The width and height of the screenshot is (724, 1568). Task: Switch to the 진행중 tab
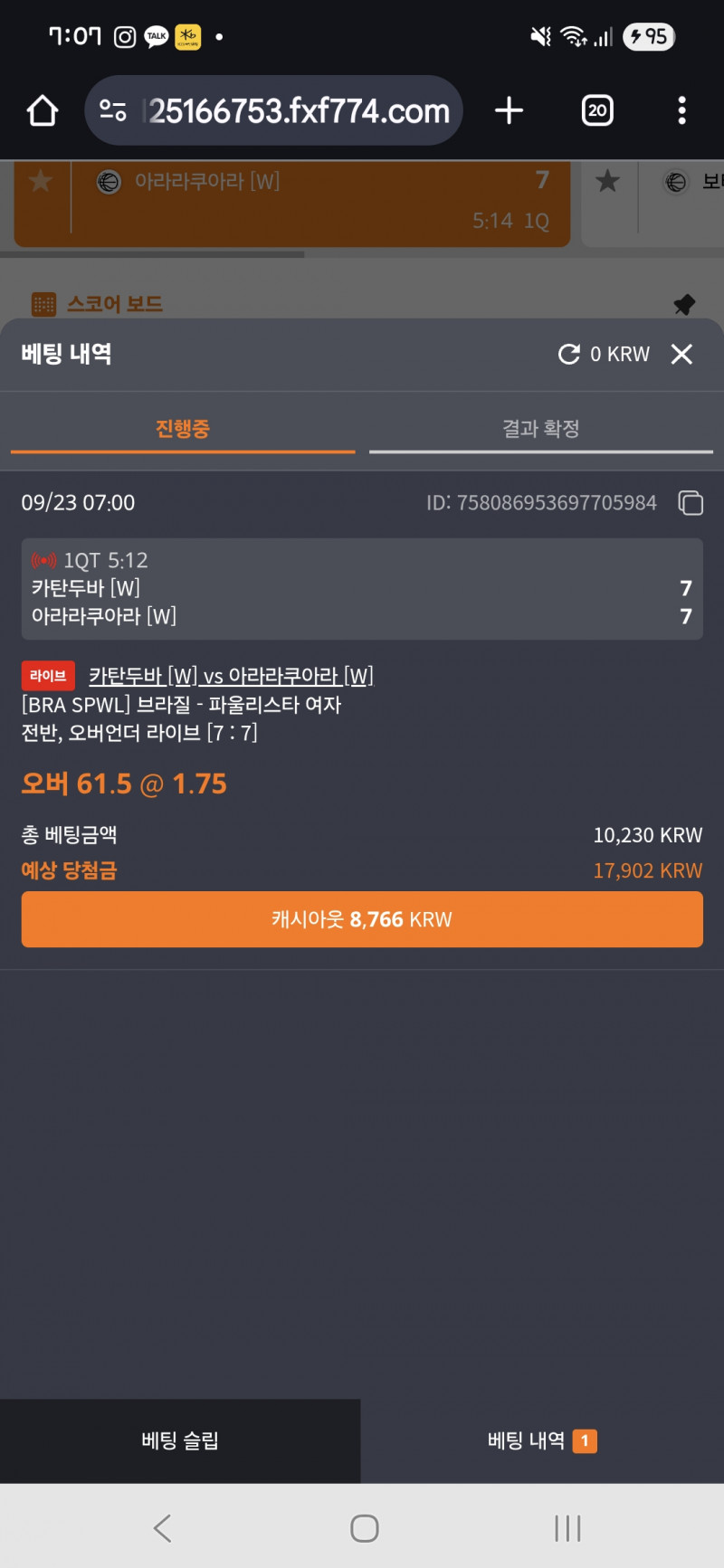point(182,429)
